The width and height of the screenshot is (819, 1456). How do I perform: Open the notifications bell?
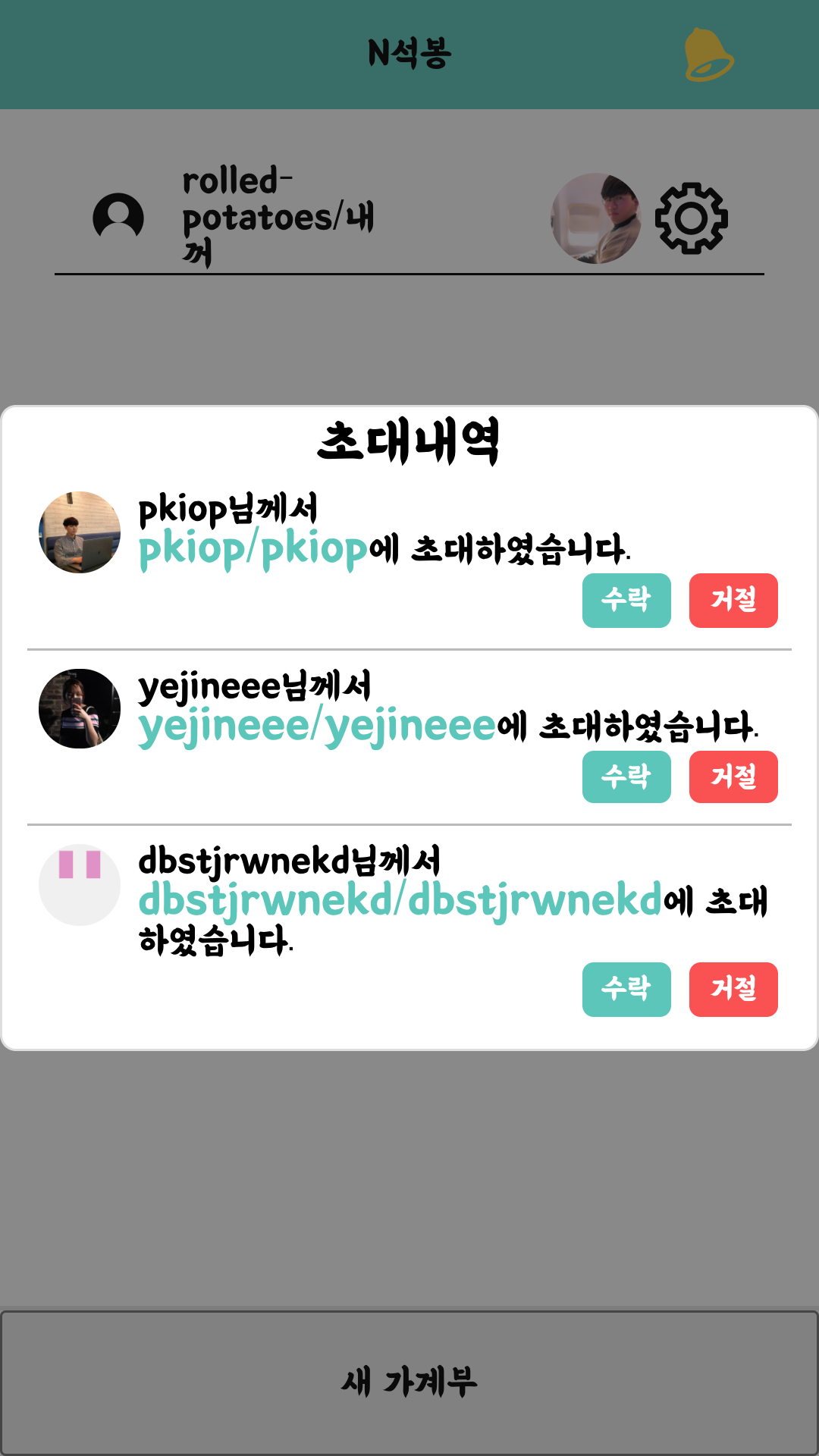[x=708, y=55]
